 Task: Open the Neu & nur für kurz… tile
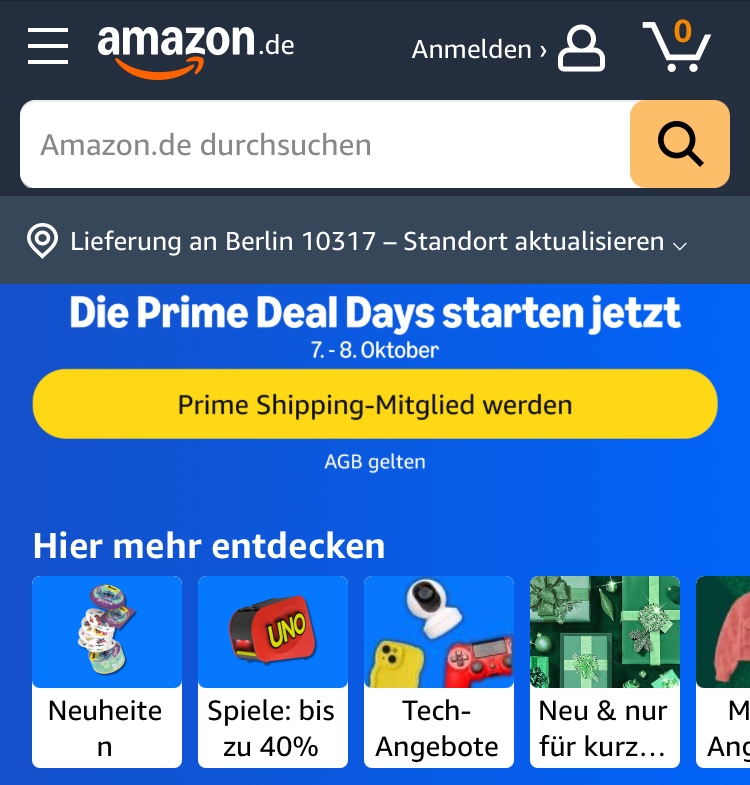pos(604,671)
